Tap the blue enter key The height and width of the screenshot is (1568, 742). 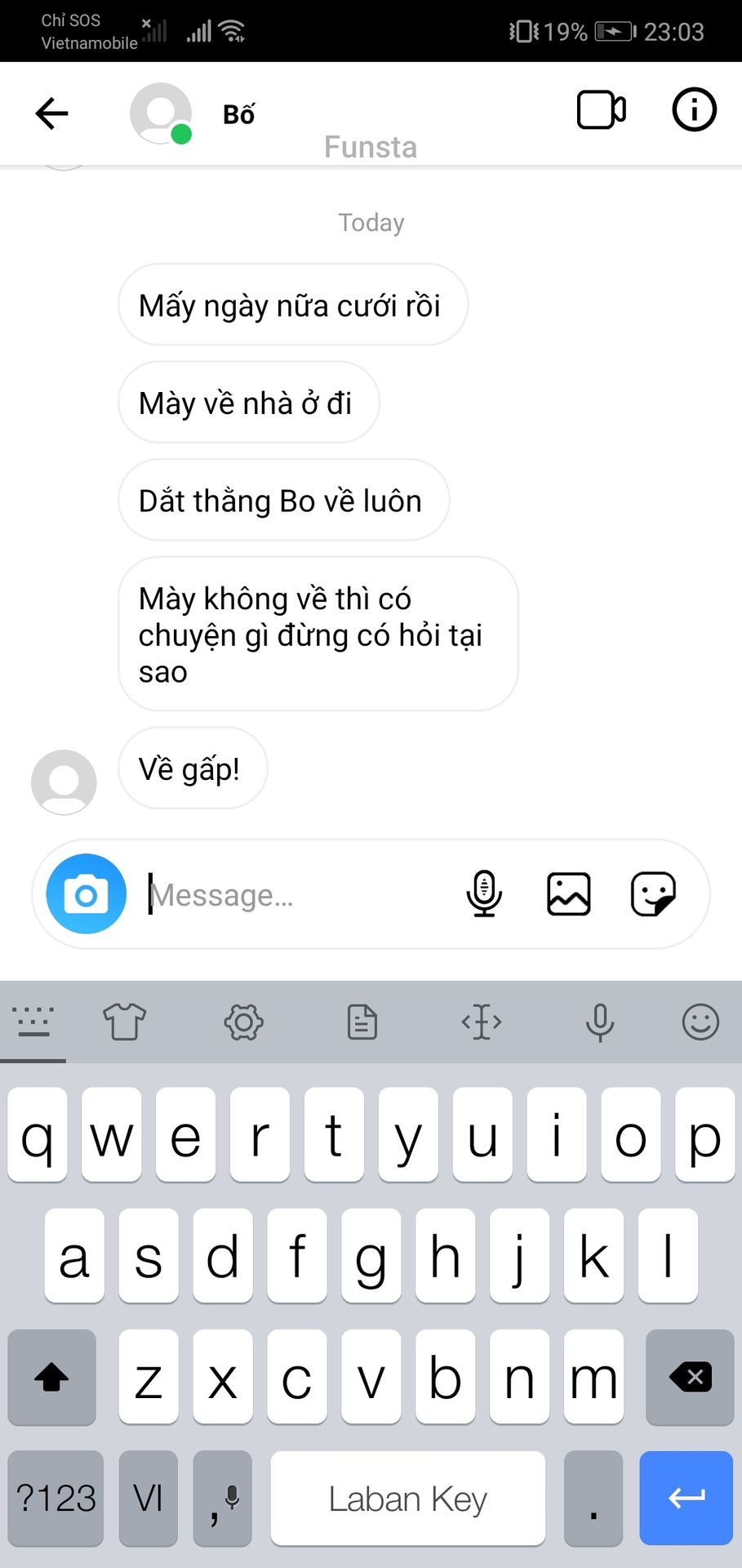point(686,1498)
